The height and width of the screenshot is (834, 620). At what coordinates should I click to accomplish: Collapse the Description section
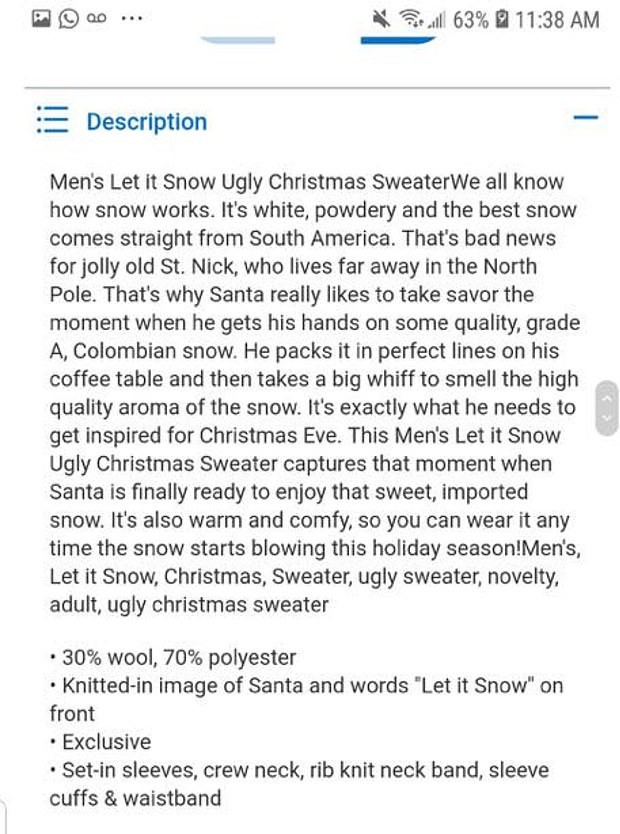(x=585, y=118)
